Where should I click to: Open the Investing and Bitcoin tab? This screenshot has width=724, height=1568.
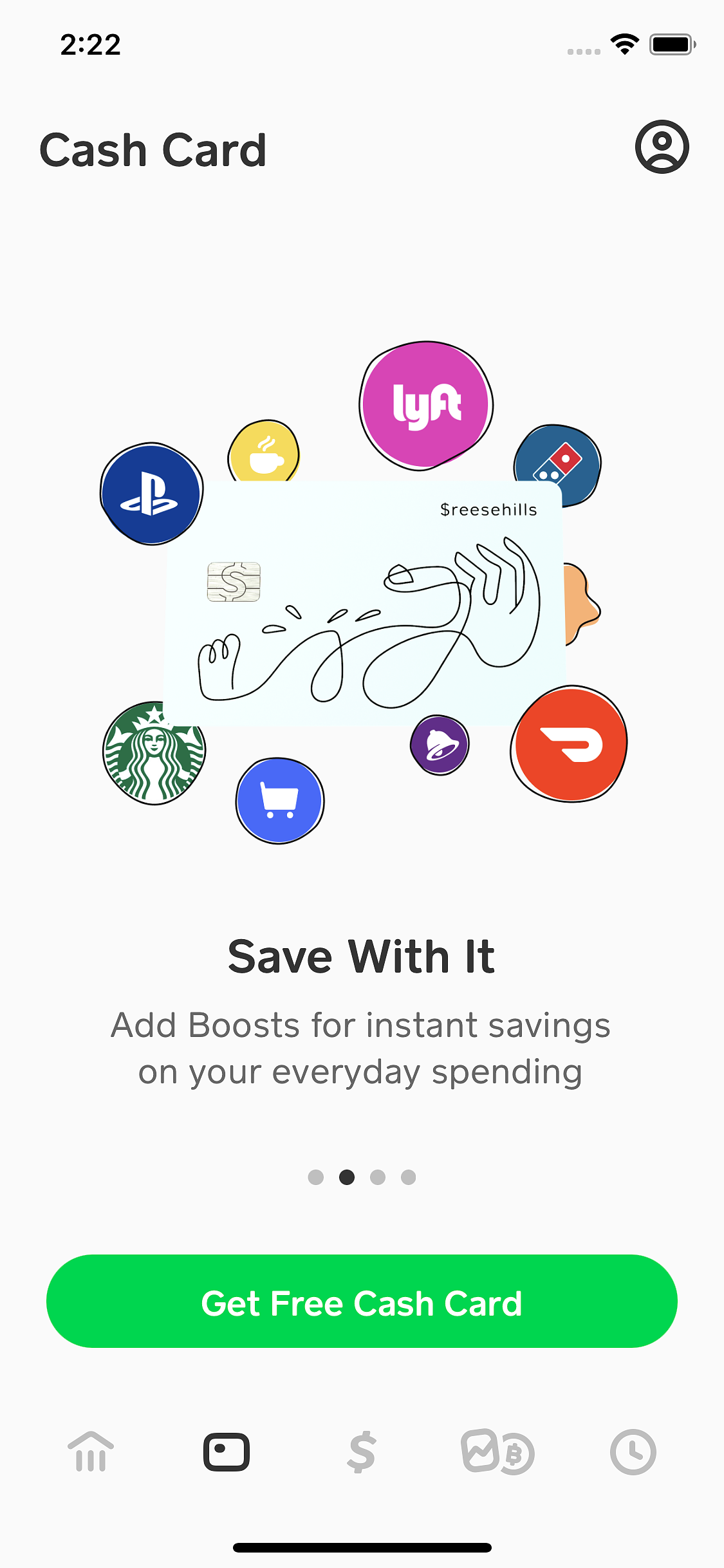pos(497,1452)
